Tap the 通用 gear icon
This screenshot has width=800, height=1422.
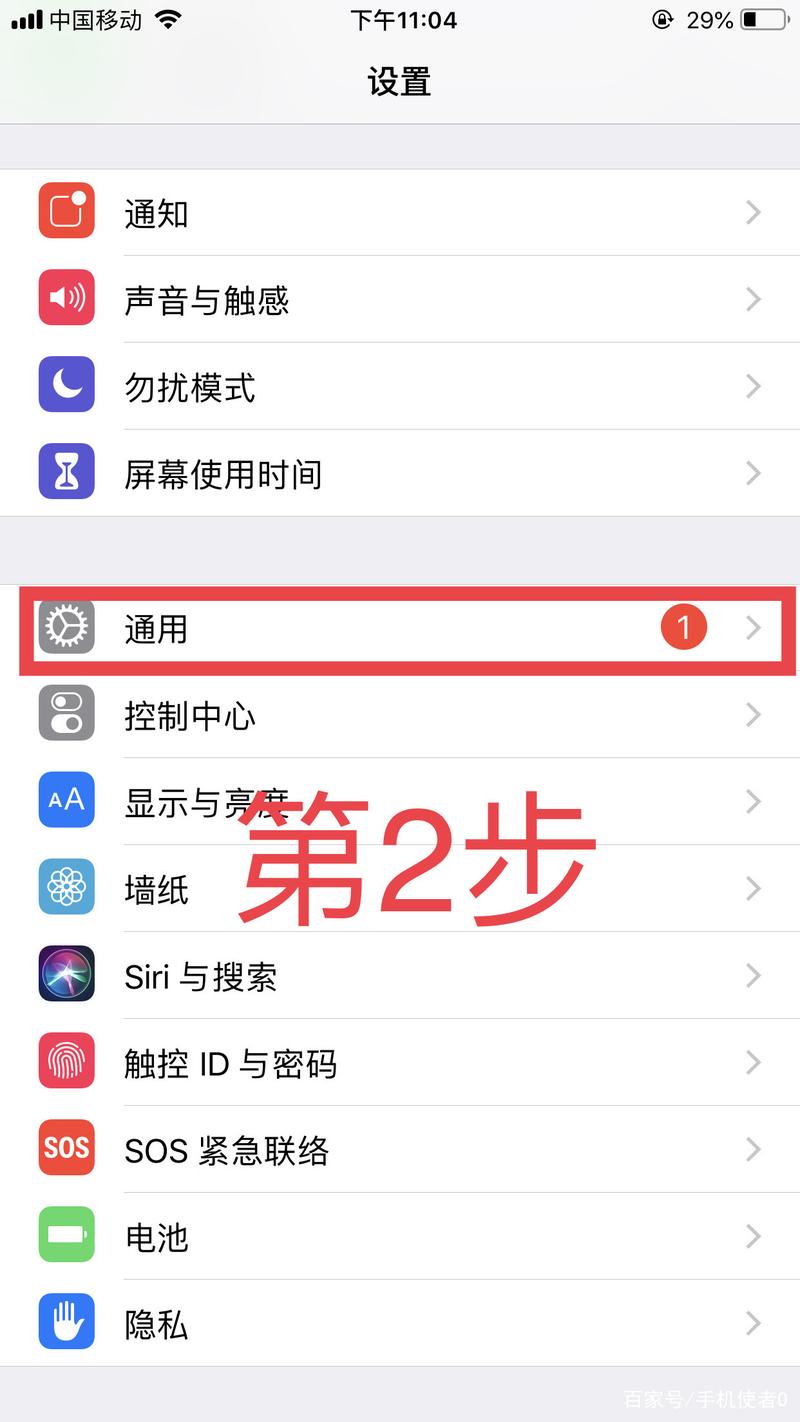(65, 627)
